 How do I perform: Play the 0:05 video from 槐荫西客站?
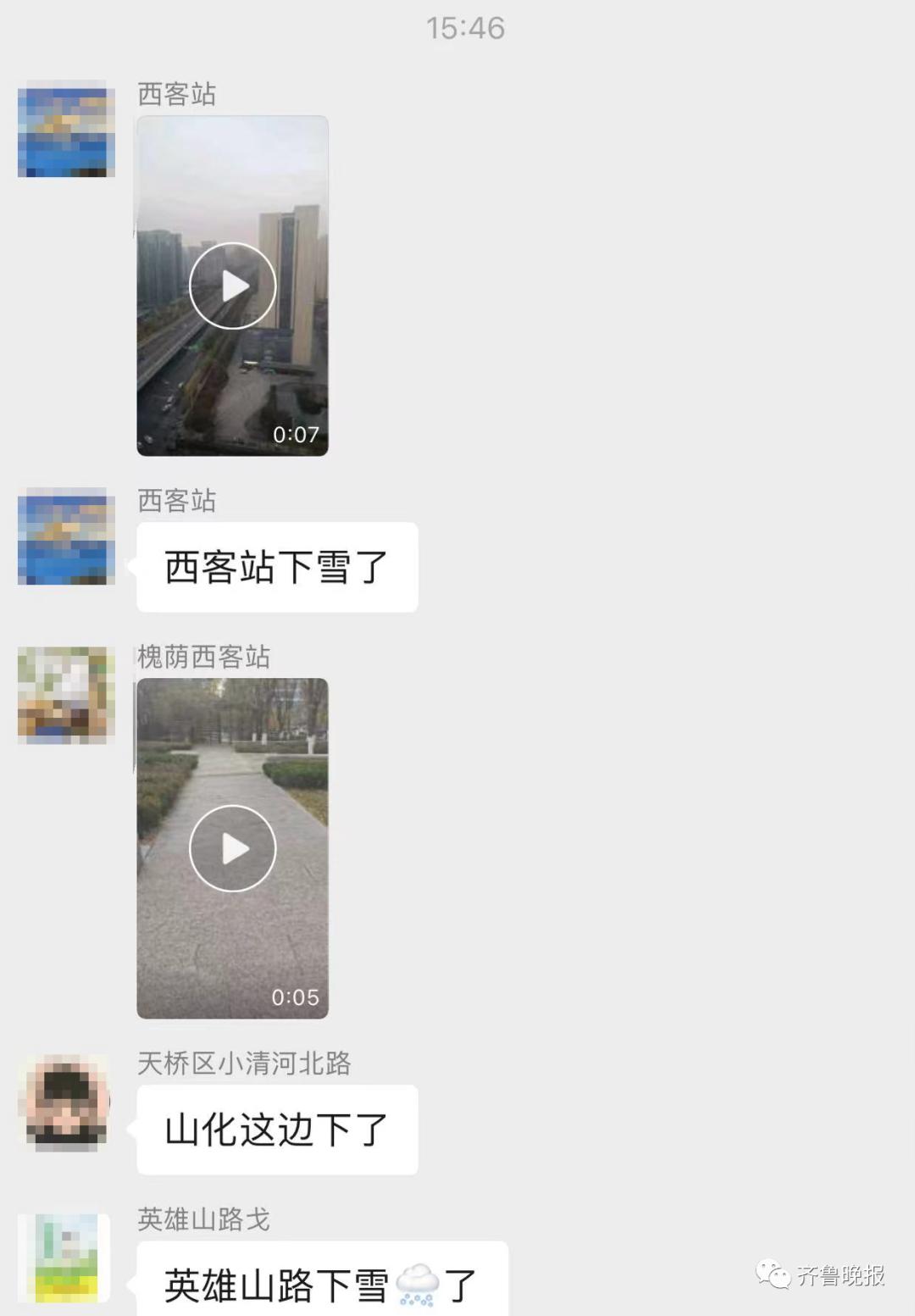point(233,848)
